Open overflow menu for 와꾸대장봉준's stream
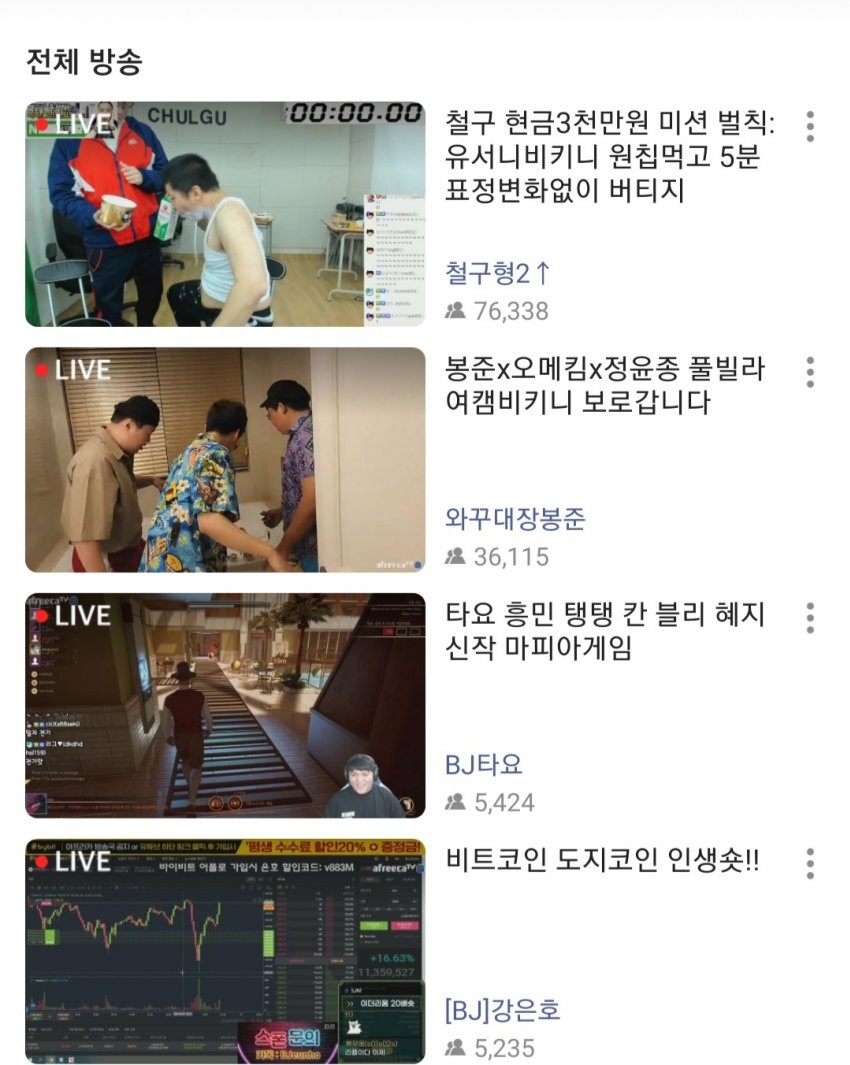 [x=810, y=372]
